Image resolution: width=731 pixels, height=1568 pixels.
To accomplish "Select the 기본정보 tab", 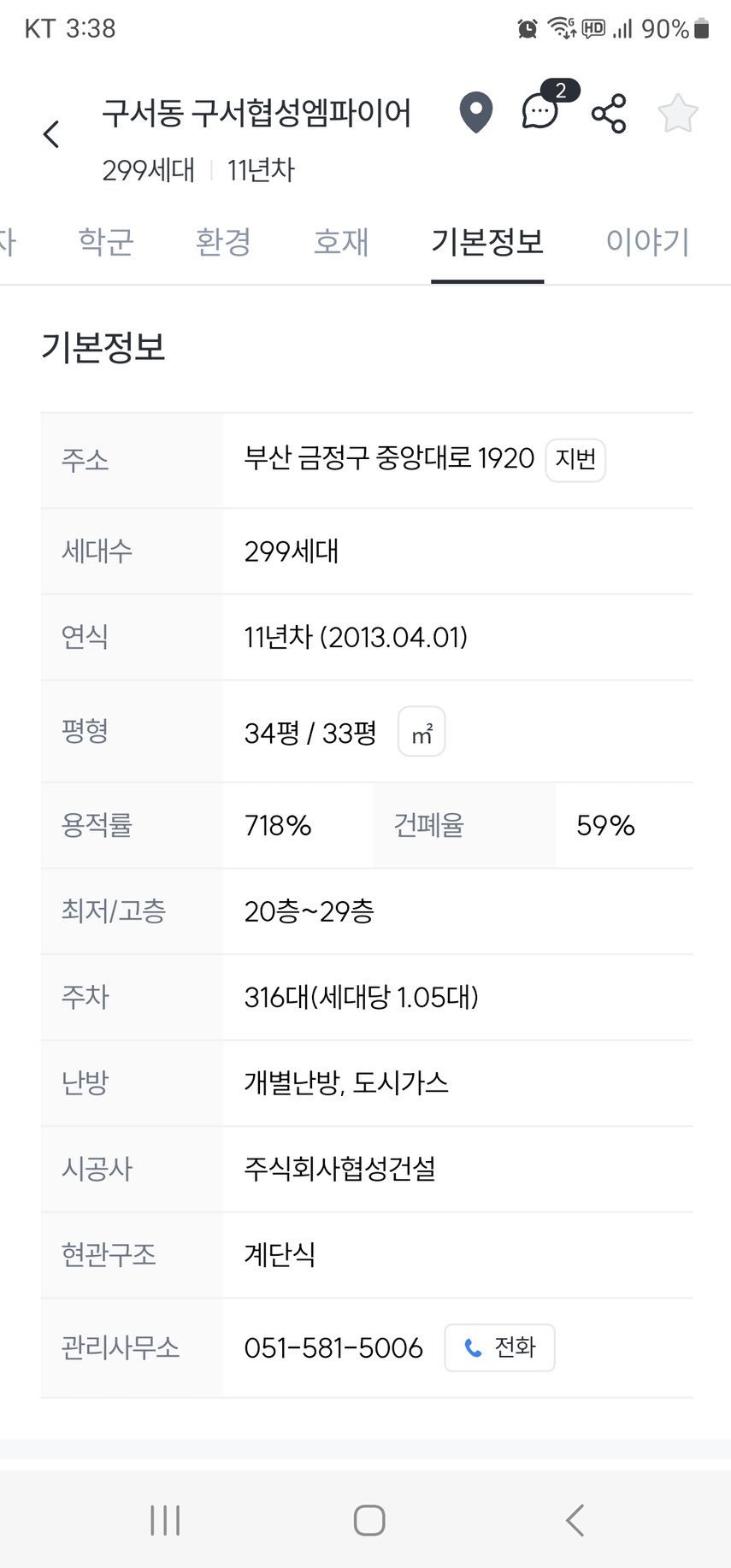I will point(487,242).
